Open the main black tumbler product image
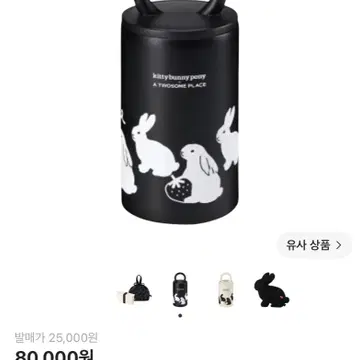This screenshot has width=360, height=360. point(180,112)
